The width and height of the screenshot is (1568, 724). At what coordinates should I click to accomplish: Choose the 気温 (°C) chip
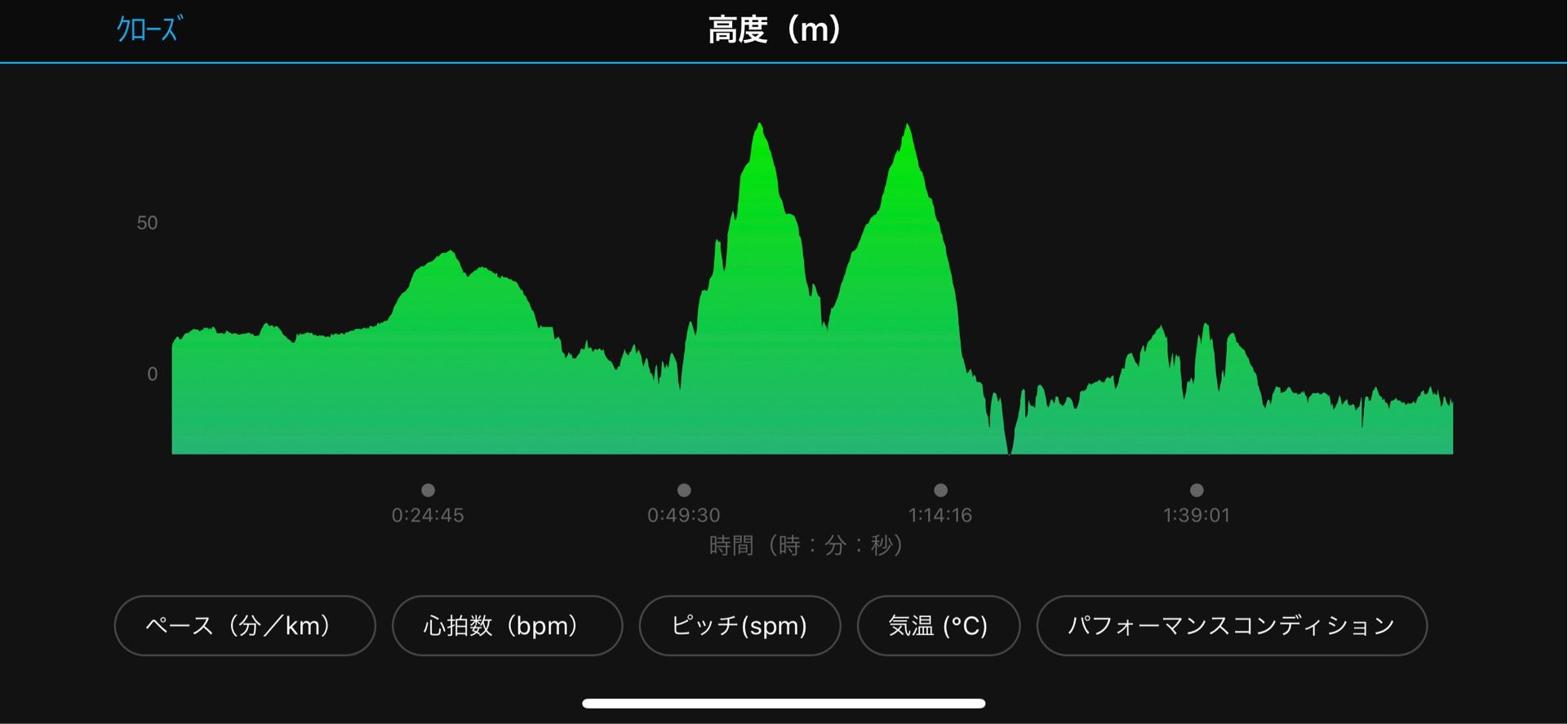[x=938, y=625]
